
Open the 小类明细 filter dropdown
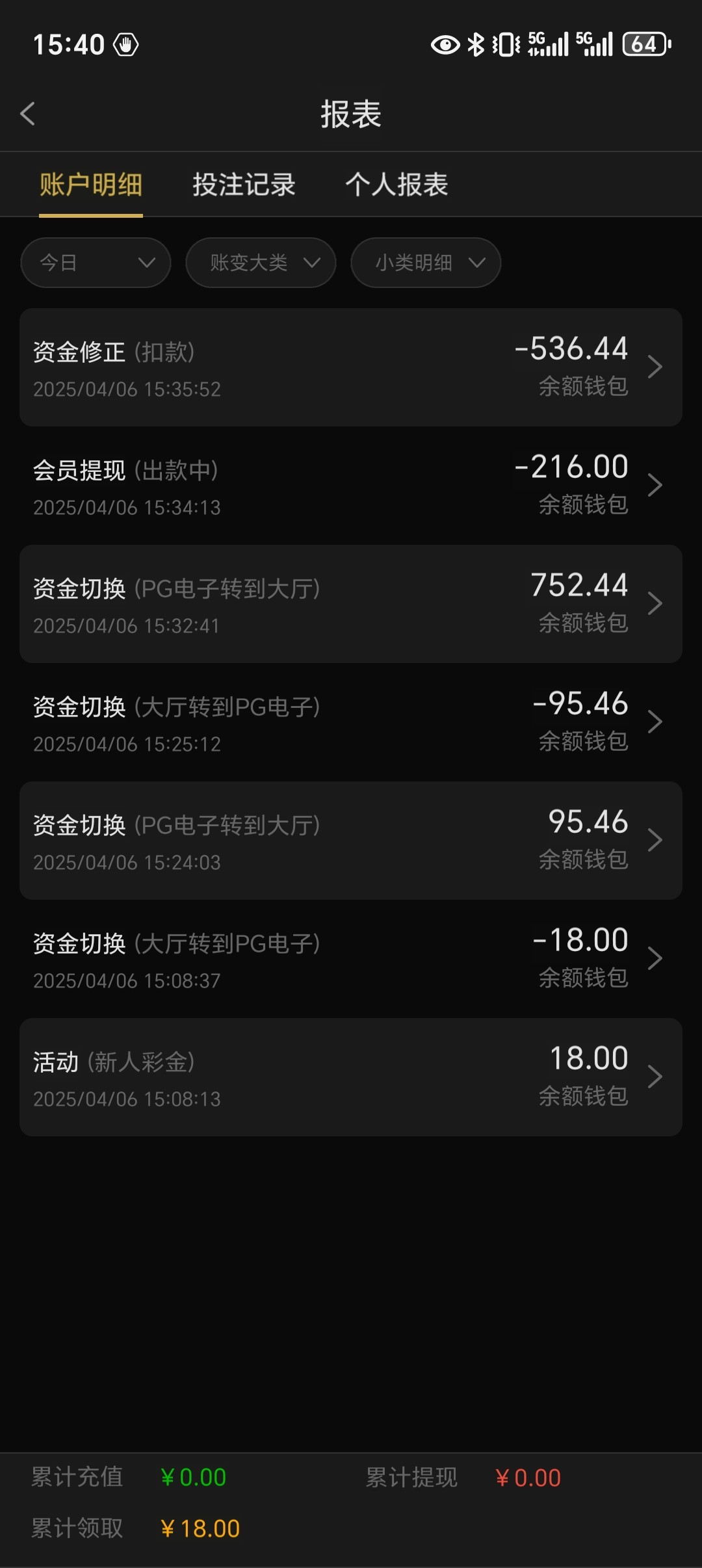click(426, 263)
